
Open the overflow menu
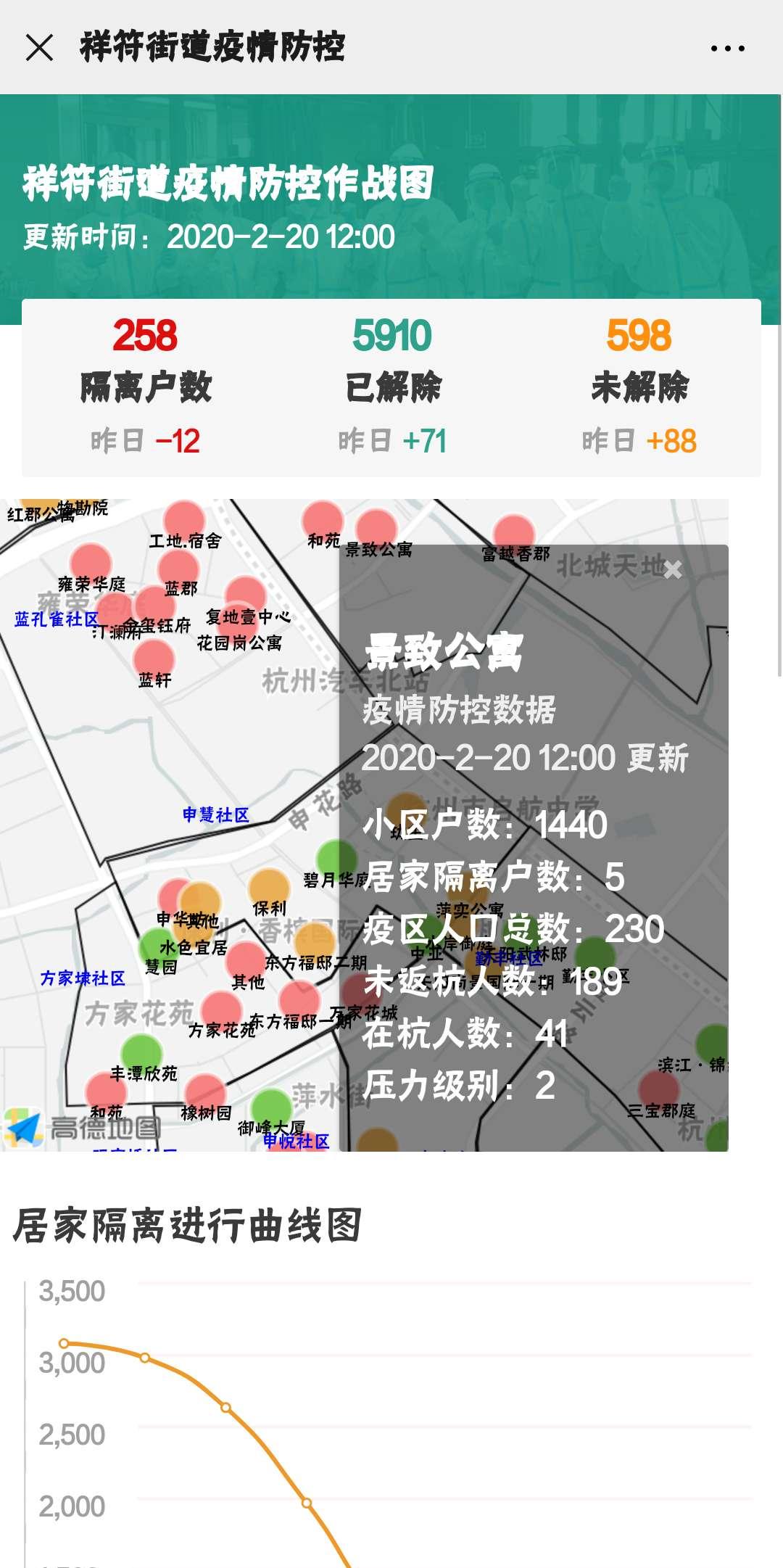point(727,49)
